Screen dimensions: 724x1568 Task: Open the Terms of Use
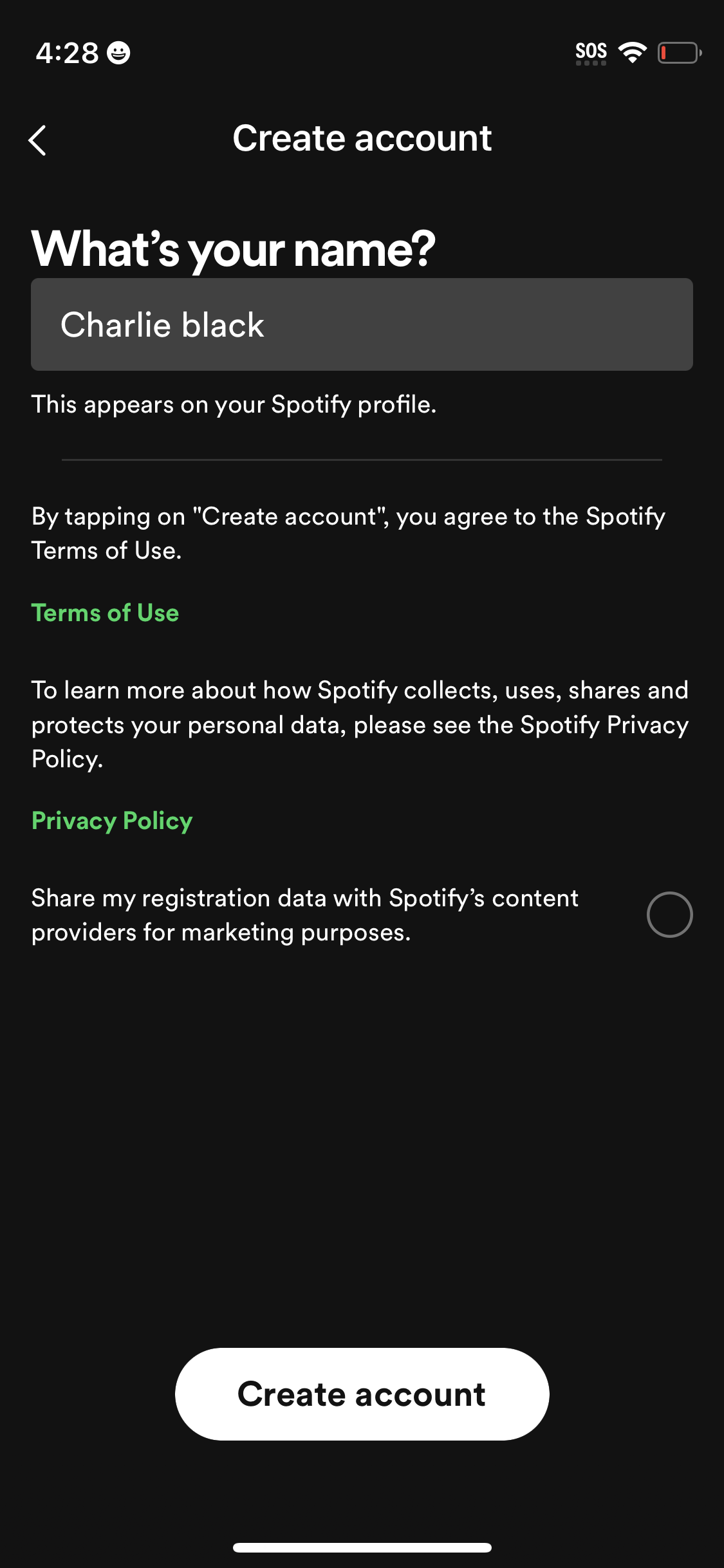(106, 613)
